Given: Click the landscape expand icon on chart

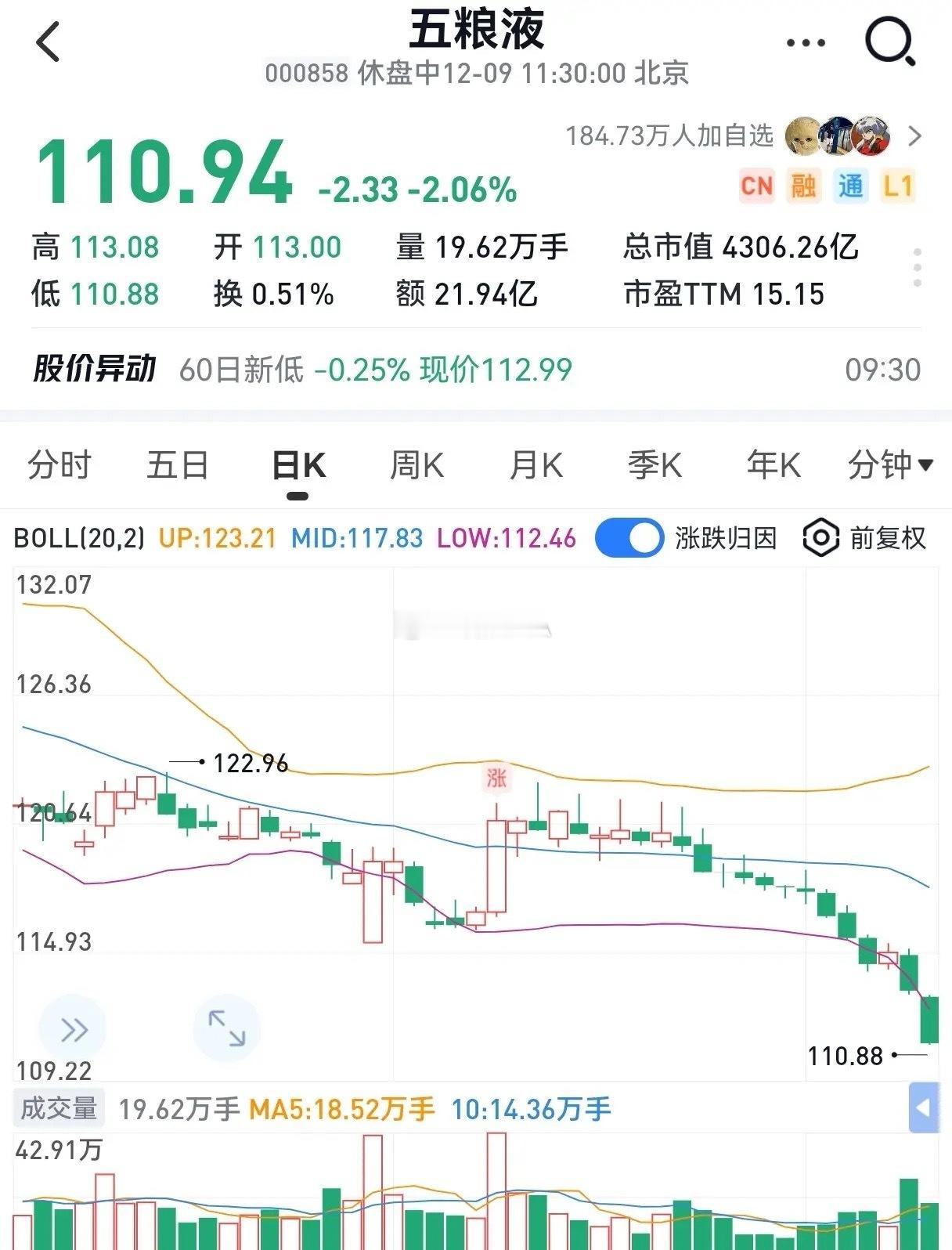Looking at the screenshot, I should click(x=226, y=1029).
